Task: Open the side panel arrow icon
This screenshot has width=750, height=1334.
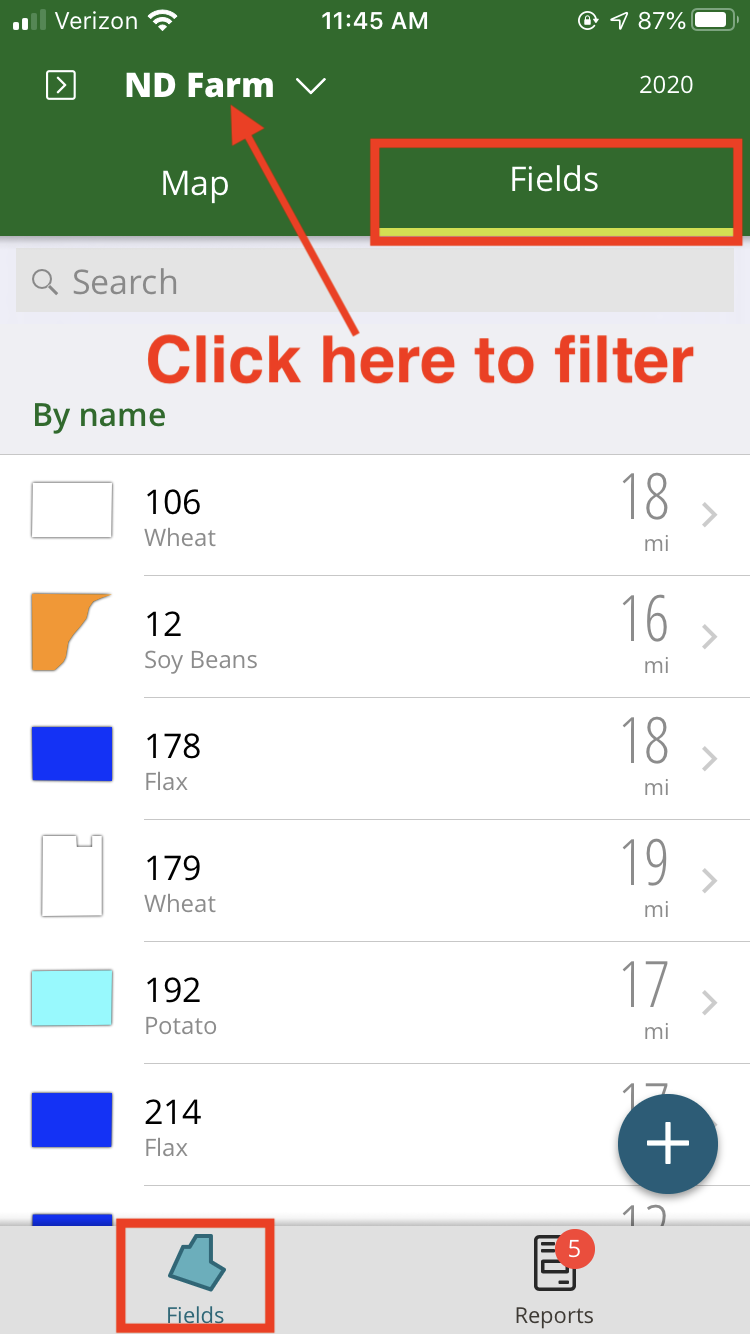Action: pyautogui.click(x=61, y=85)
